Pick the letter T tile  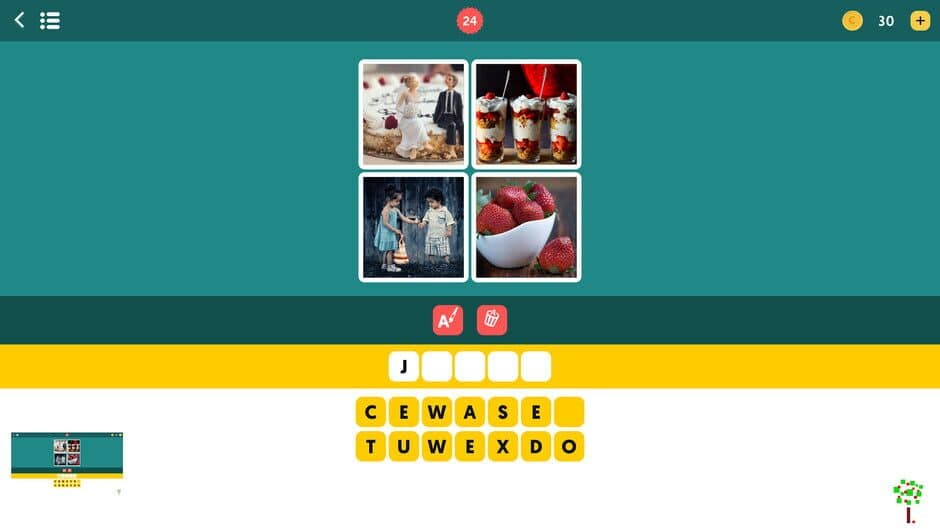(x=371, y=446)
